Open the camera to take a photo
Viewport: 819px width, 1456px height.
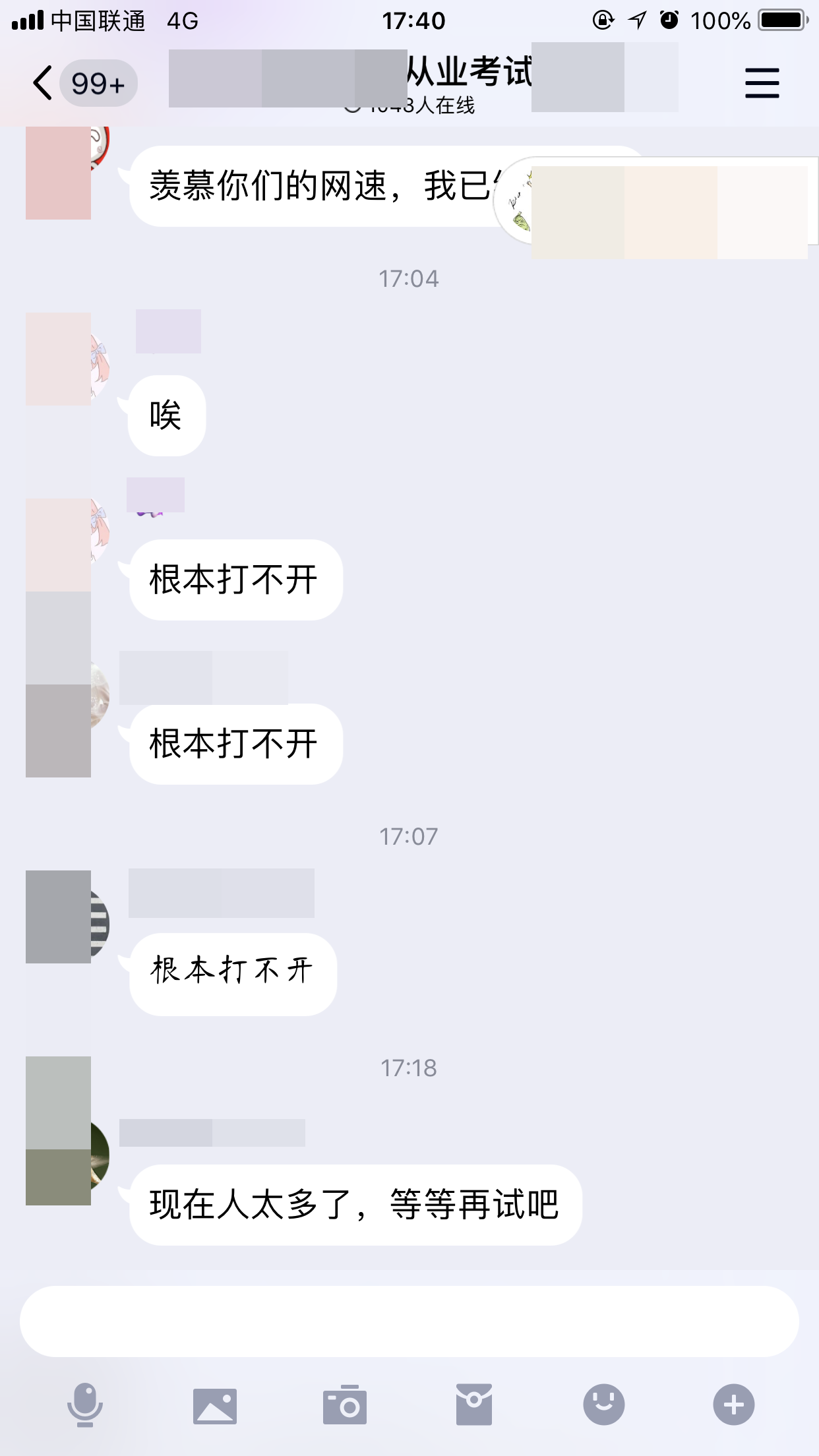(344, 1405)
